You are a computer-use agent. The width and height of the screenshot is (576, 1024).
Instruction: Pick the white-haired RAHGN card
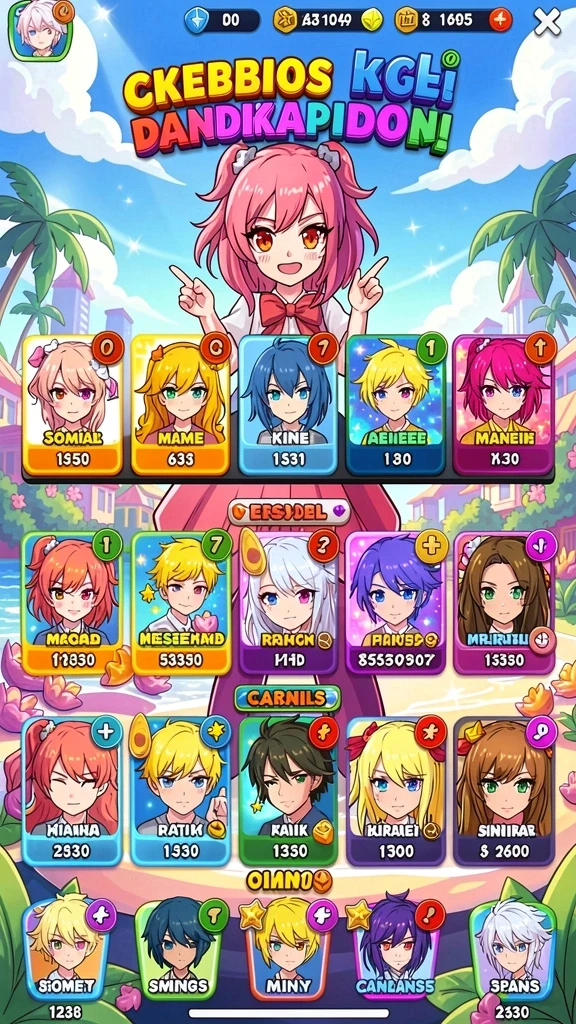(x=288, y=603)
